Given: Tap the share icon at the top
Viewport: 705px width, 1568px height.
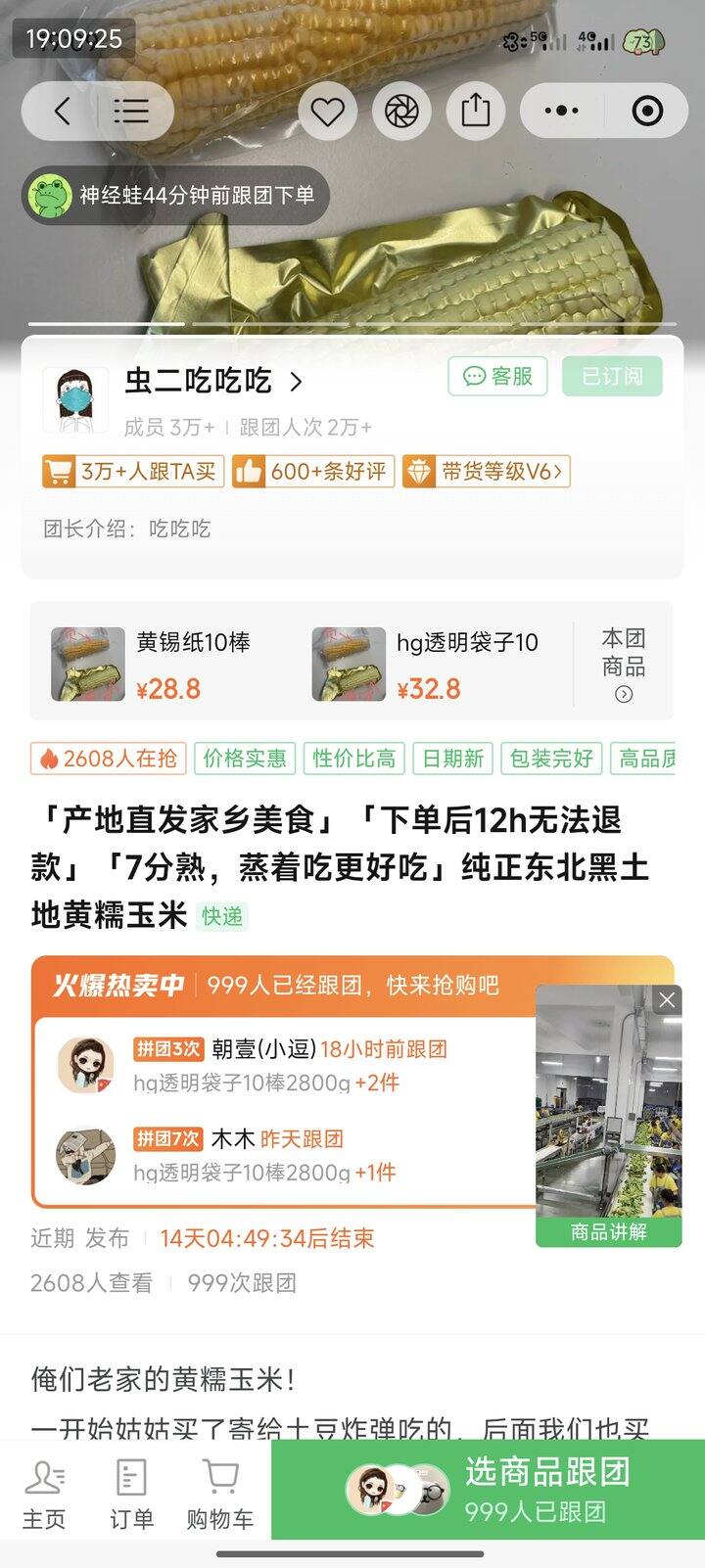Looking at the screenshot, I should [x=477, y=111].
